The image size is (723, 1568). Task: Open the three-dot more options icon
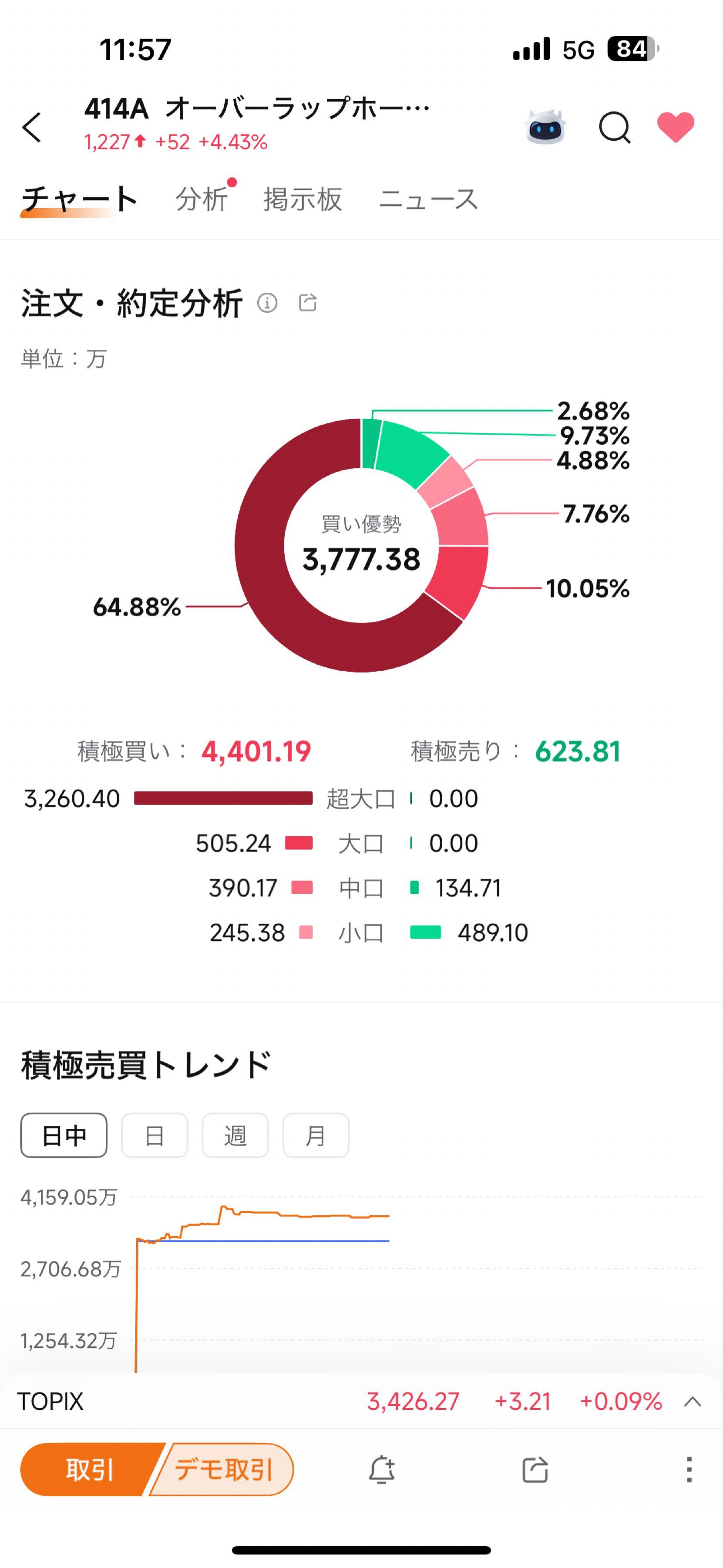coord(689,1469)
